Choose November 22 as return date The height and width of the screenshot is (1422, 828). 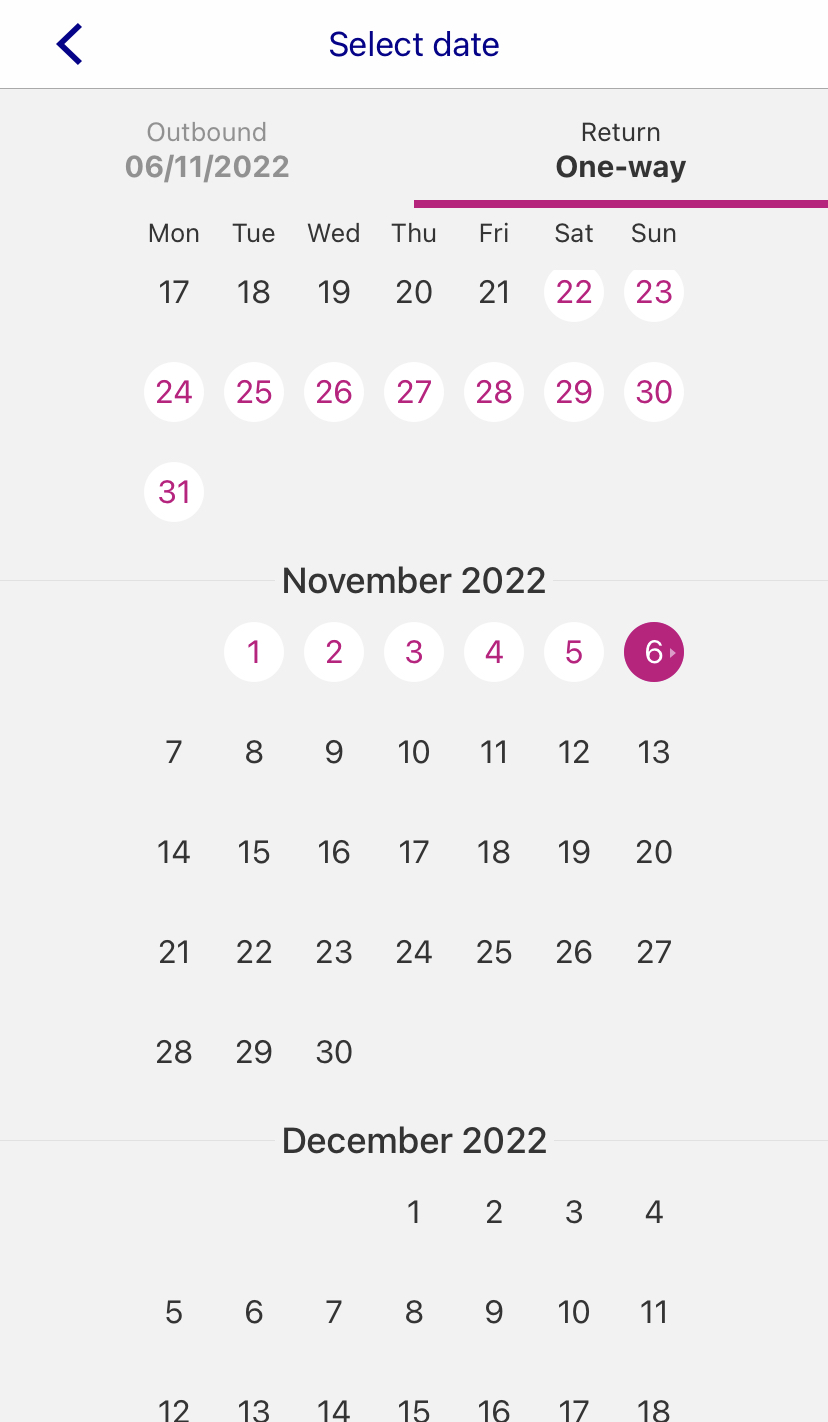coord(254,952)
